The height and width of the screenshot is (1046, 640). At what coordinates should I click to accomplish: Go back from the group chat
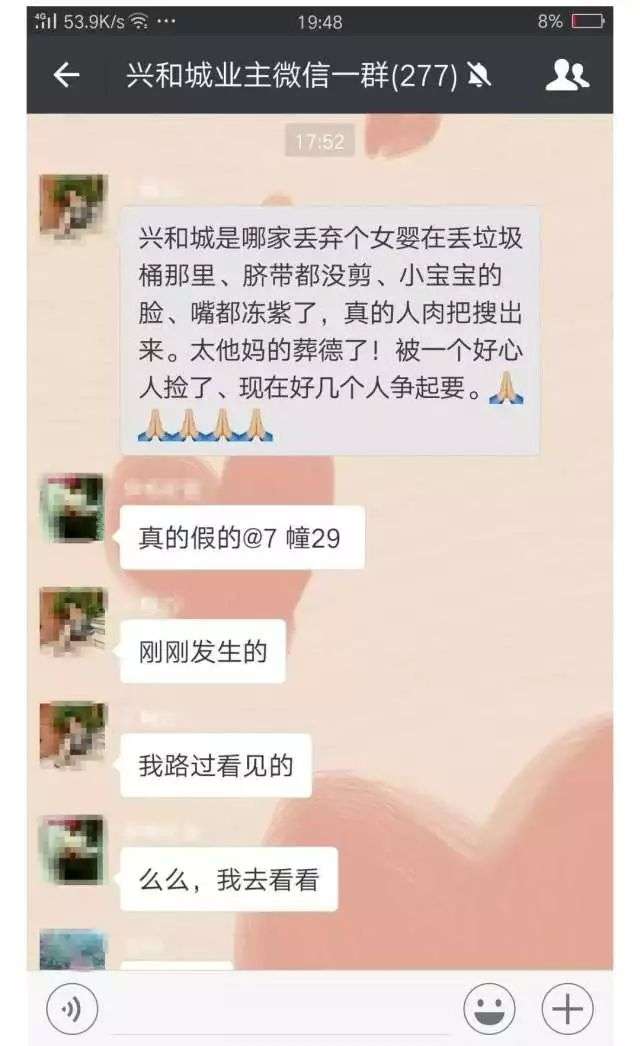point(66,75)
